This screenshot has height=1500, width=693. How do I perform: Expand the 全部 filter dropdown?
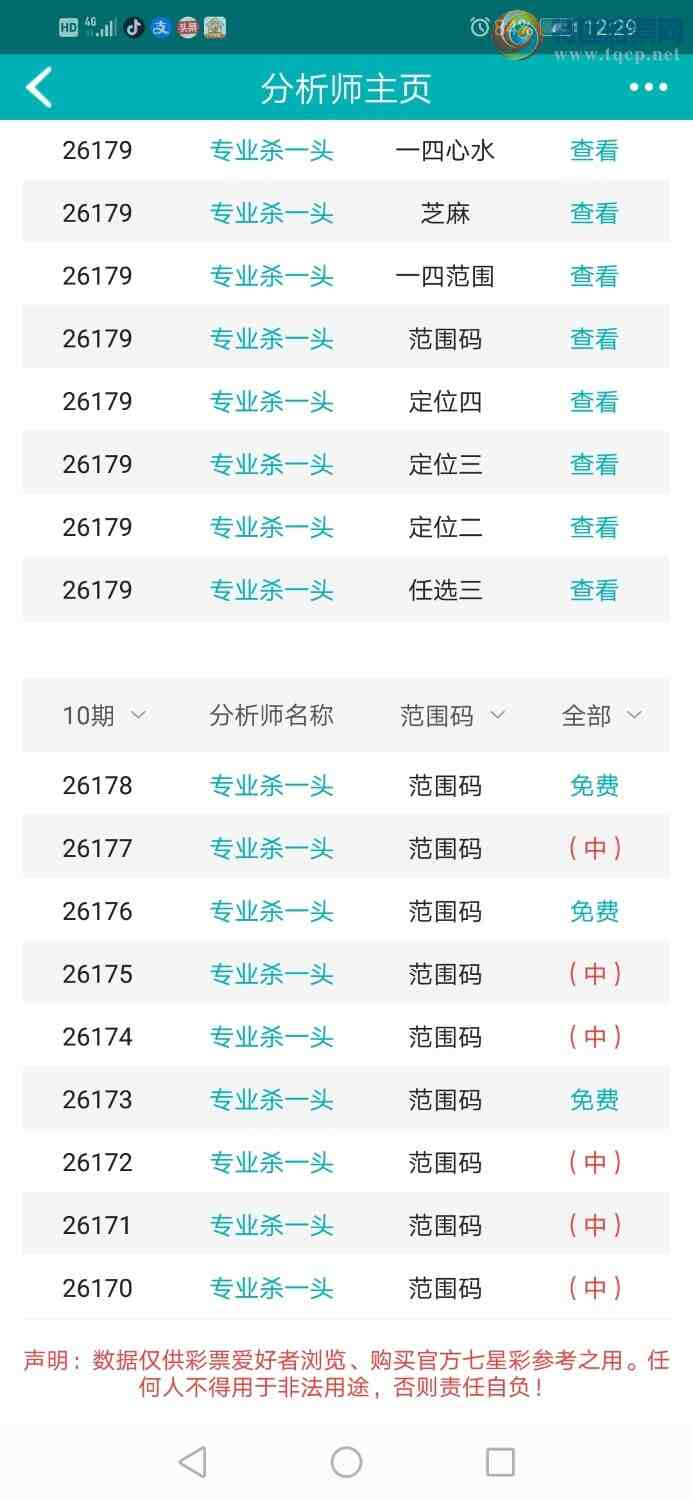602,715
